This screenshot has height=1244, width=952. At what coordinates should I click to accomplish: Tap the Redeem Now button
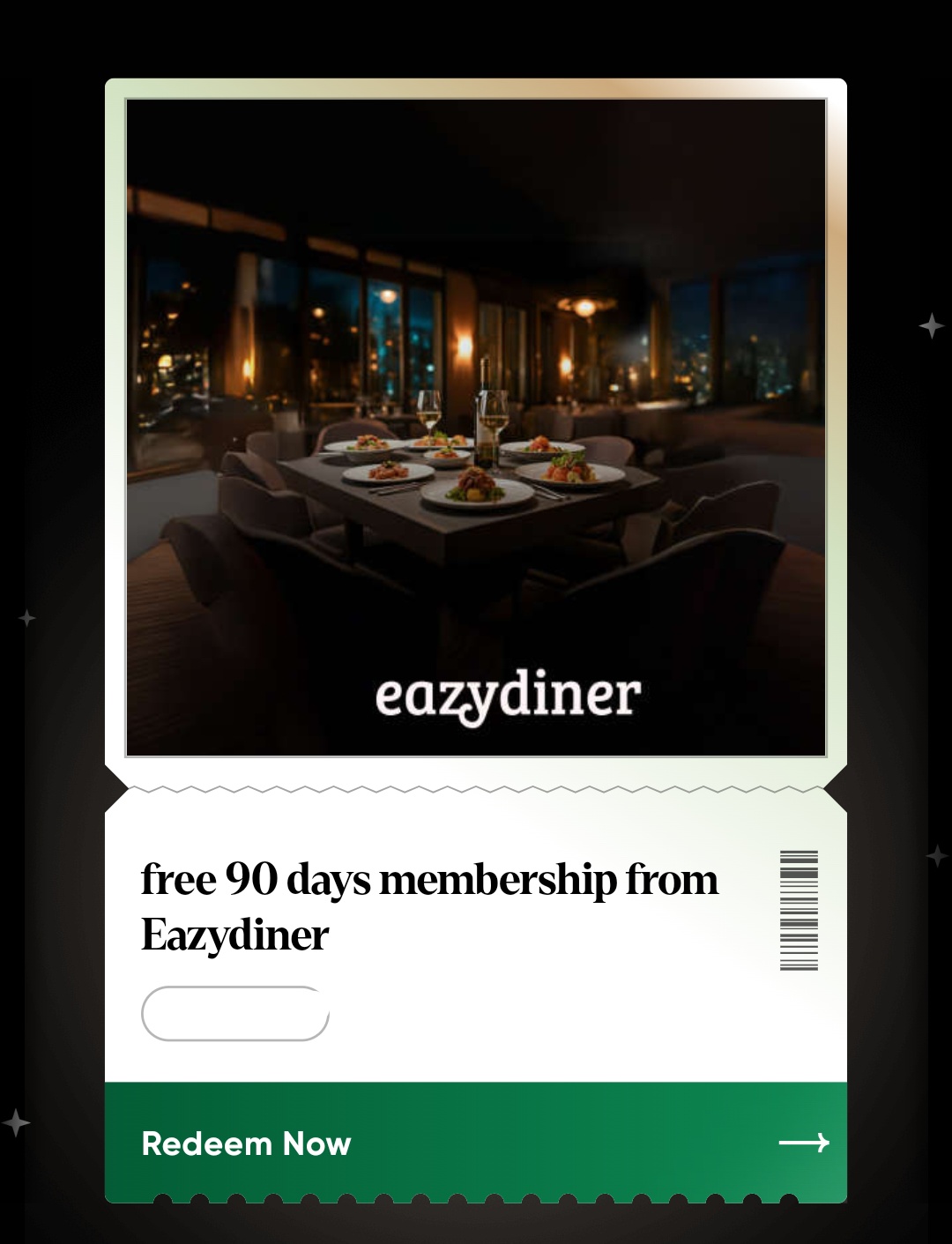(475, 1143)
